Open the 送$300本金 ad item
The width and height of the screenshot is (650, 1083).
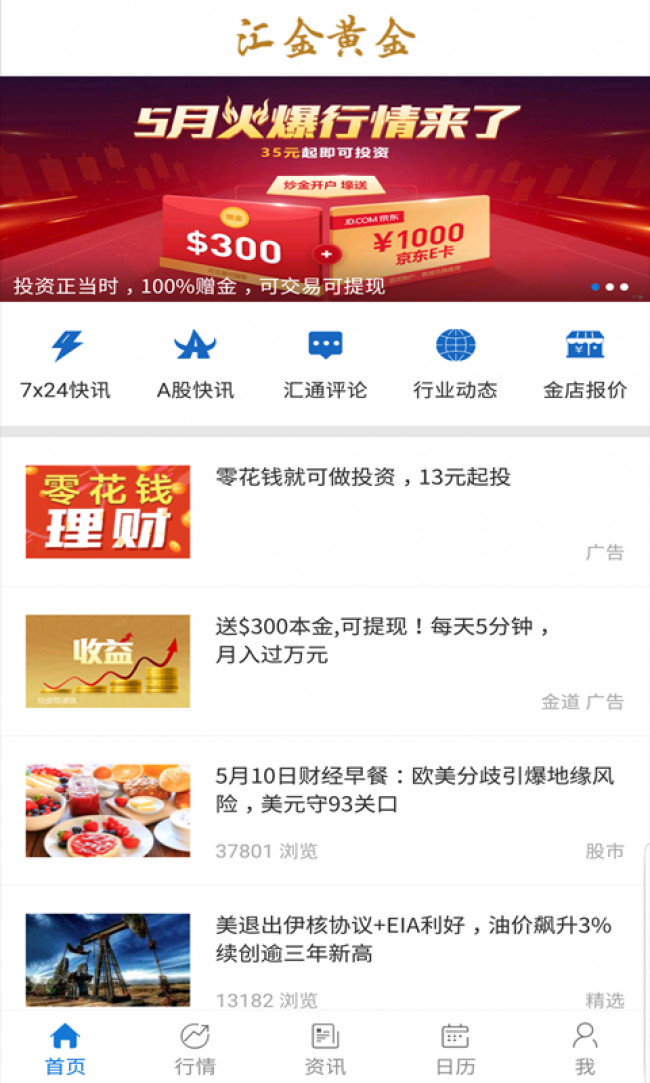325,661
